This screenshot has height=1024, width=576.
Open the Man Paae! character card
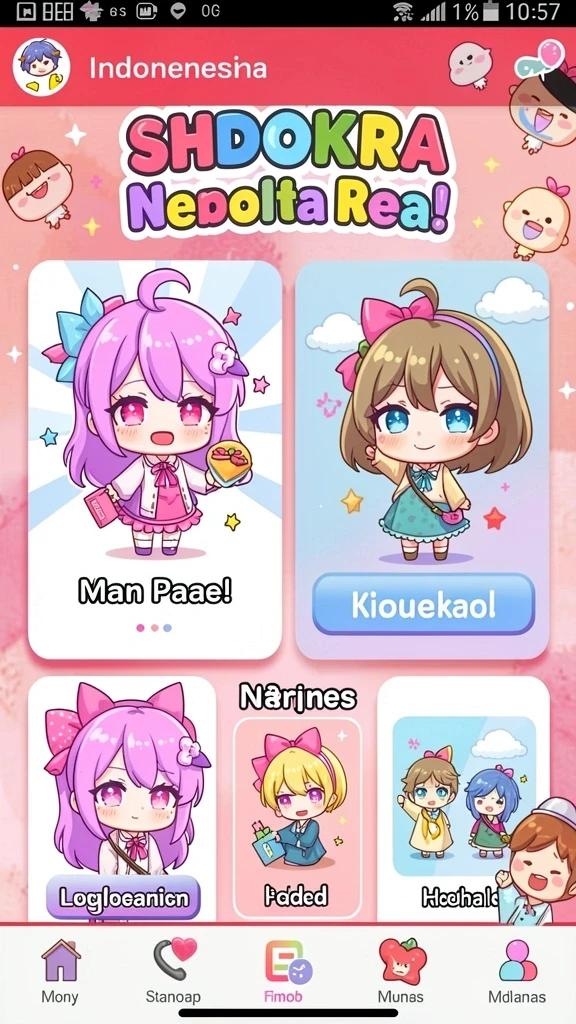(x=155, y=460)
